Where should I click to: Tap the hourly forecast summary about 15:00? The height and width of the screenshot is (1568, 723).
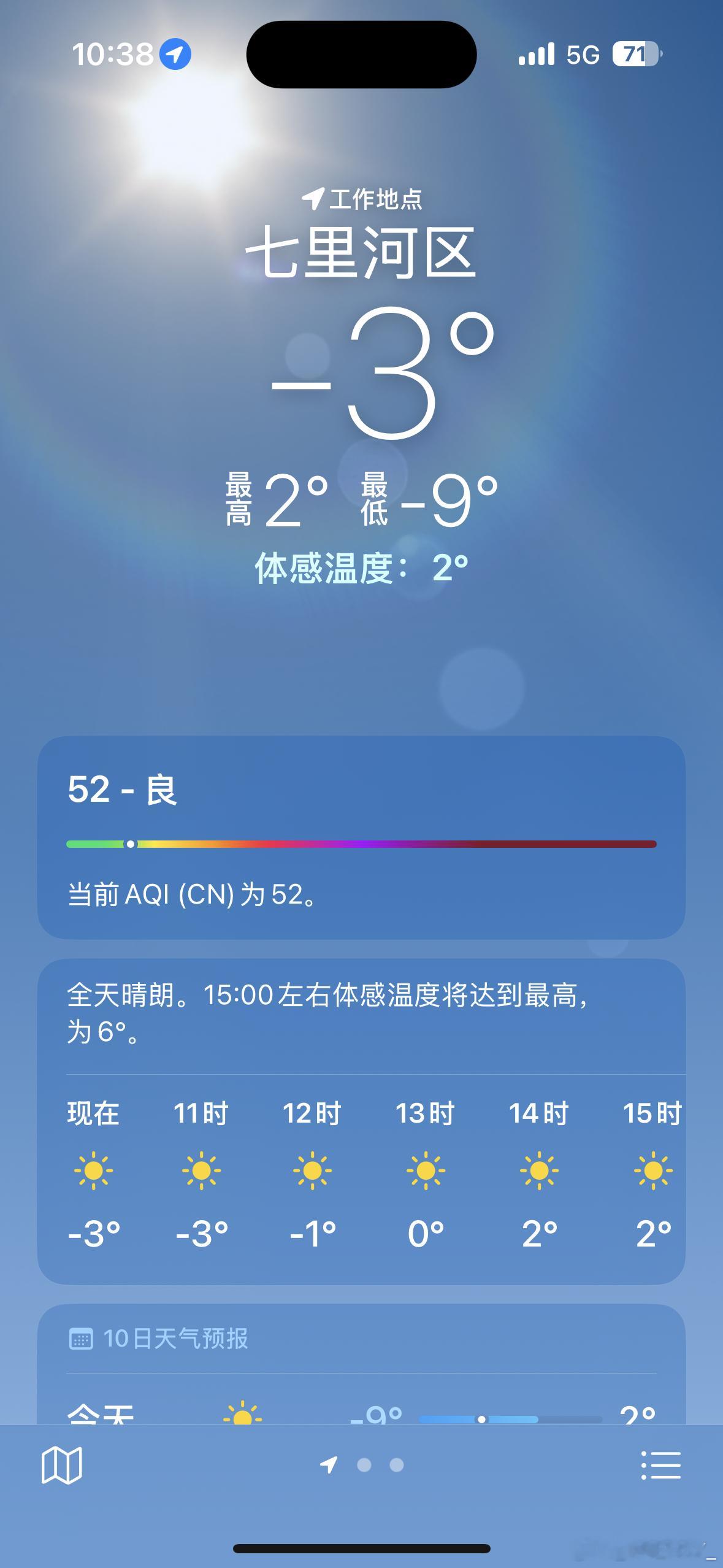point(362,1006)
